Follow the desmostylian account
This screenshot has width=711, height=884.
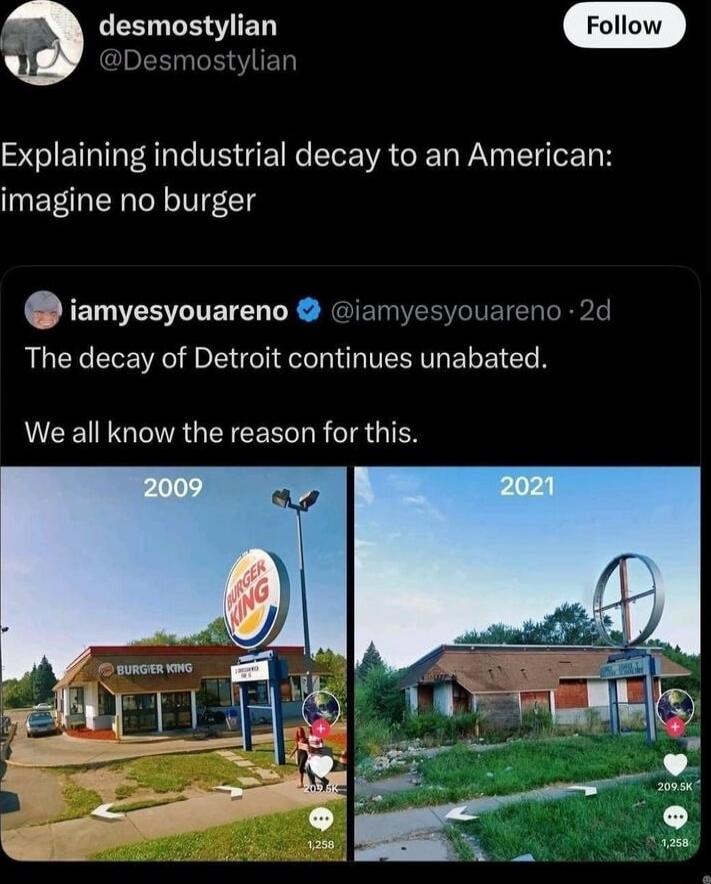[x=624, y=26]
